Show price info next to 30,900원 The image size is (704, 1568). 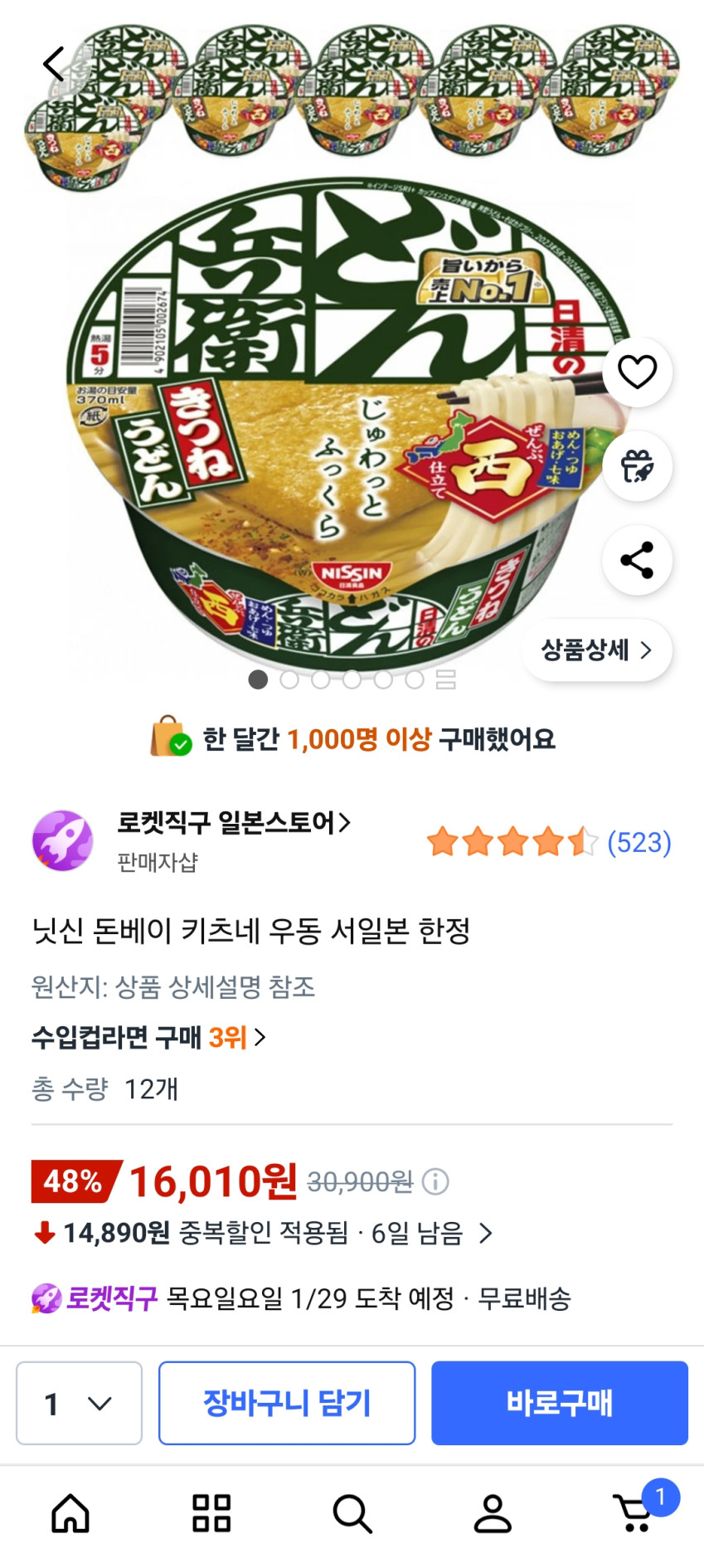tap(435, 1181)
